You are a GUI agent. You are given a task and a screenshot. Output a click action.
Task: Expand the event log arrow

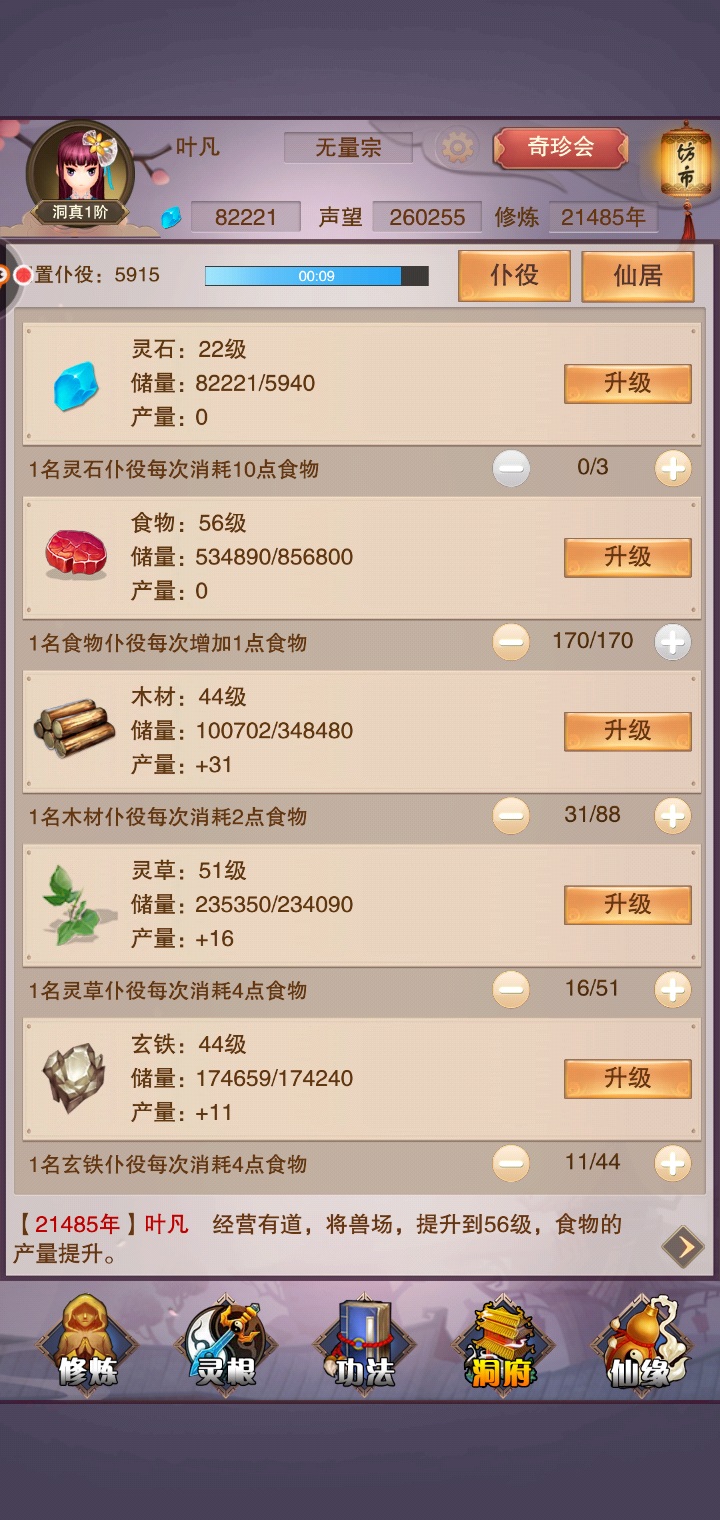tap(684, 1246)
